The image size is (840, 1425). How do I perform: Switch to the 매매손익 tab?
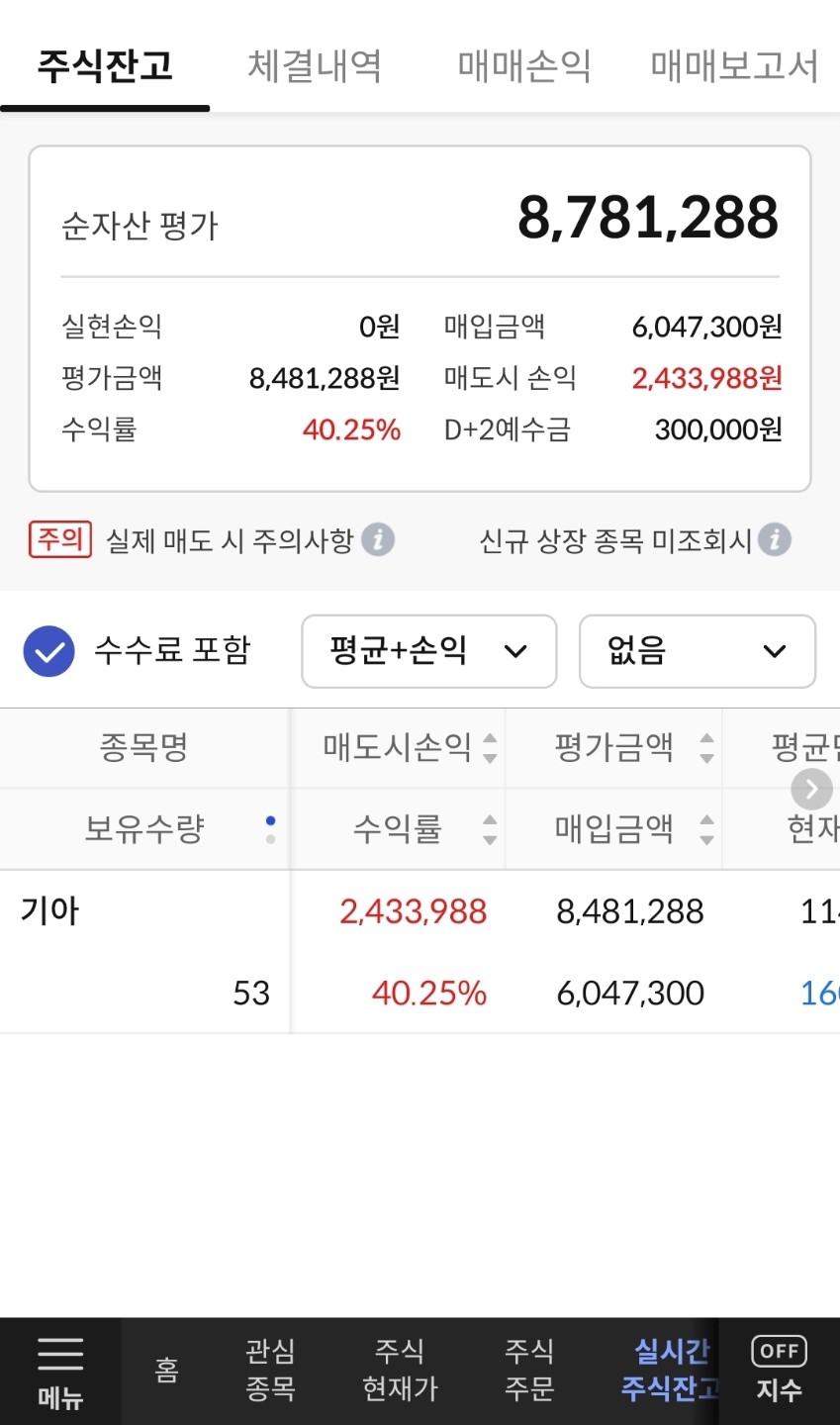[x=523, y=65]
